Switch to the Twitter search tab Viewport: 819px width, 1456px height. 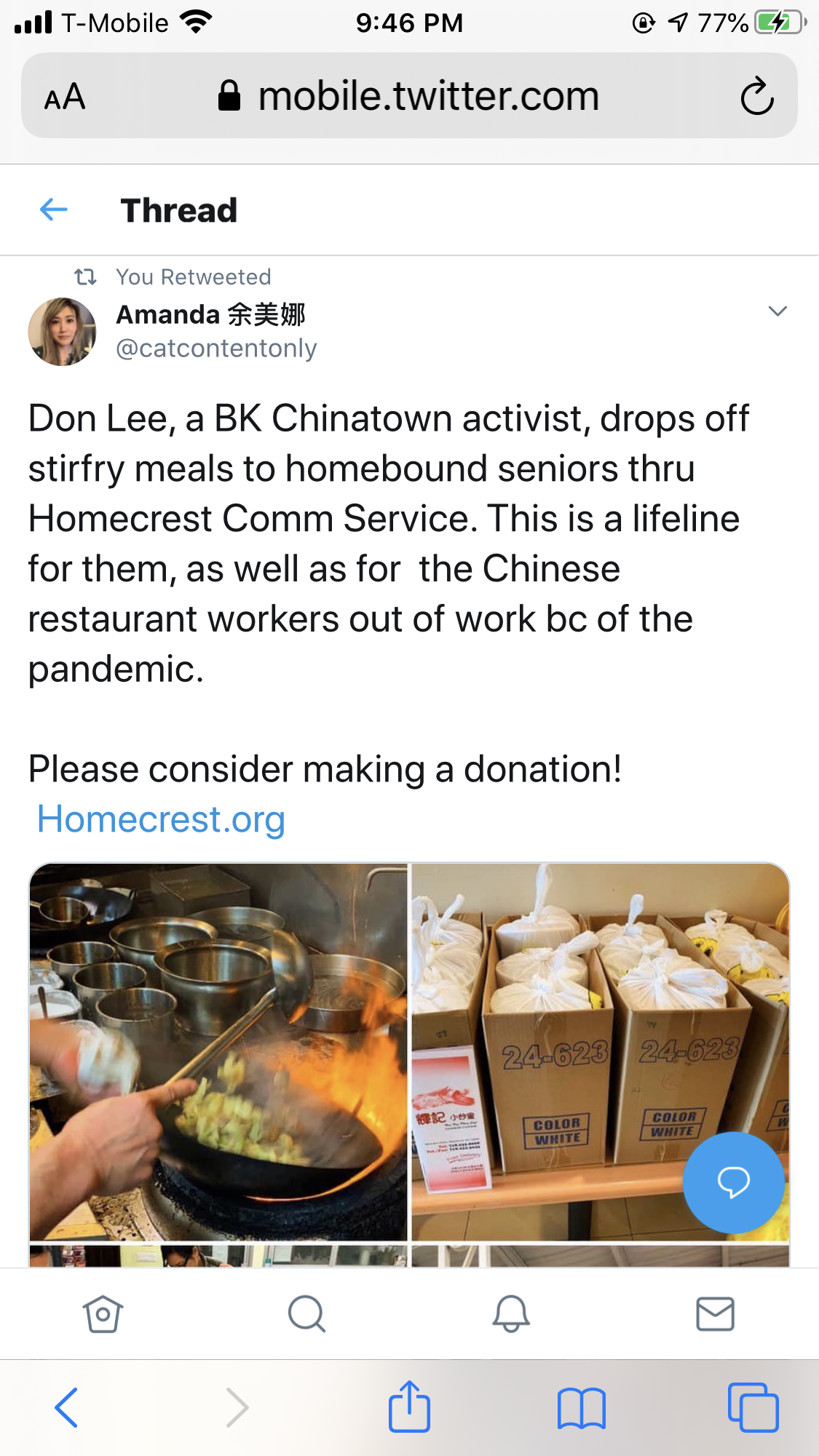pyautogui.click(x=306, y=1313)
